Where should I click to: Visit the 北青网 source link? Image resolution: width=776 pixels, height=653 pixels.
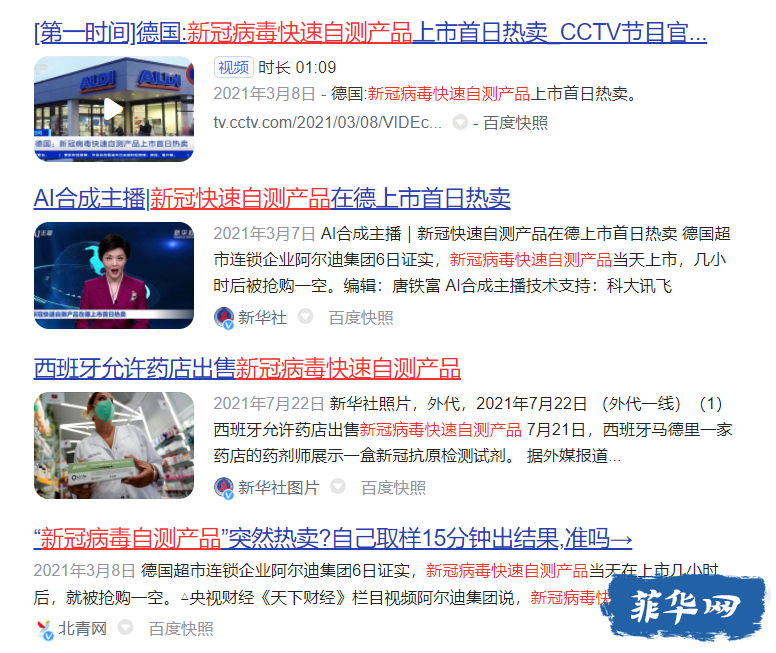(x=82, y=629)
